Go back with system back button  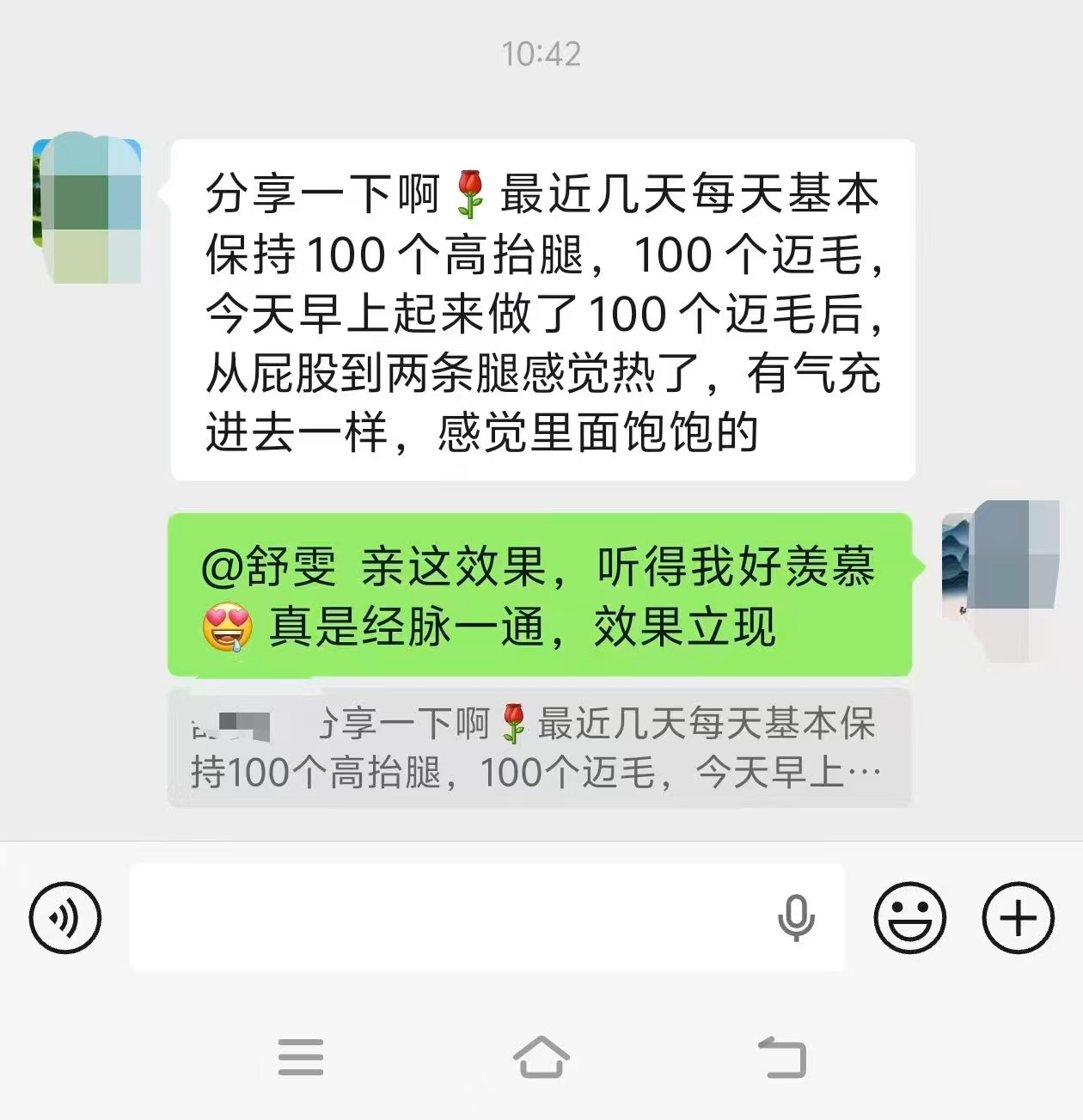click(x=782, y=1057)
